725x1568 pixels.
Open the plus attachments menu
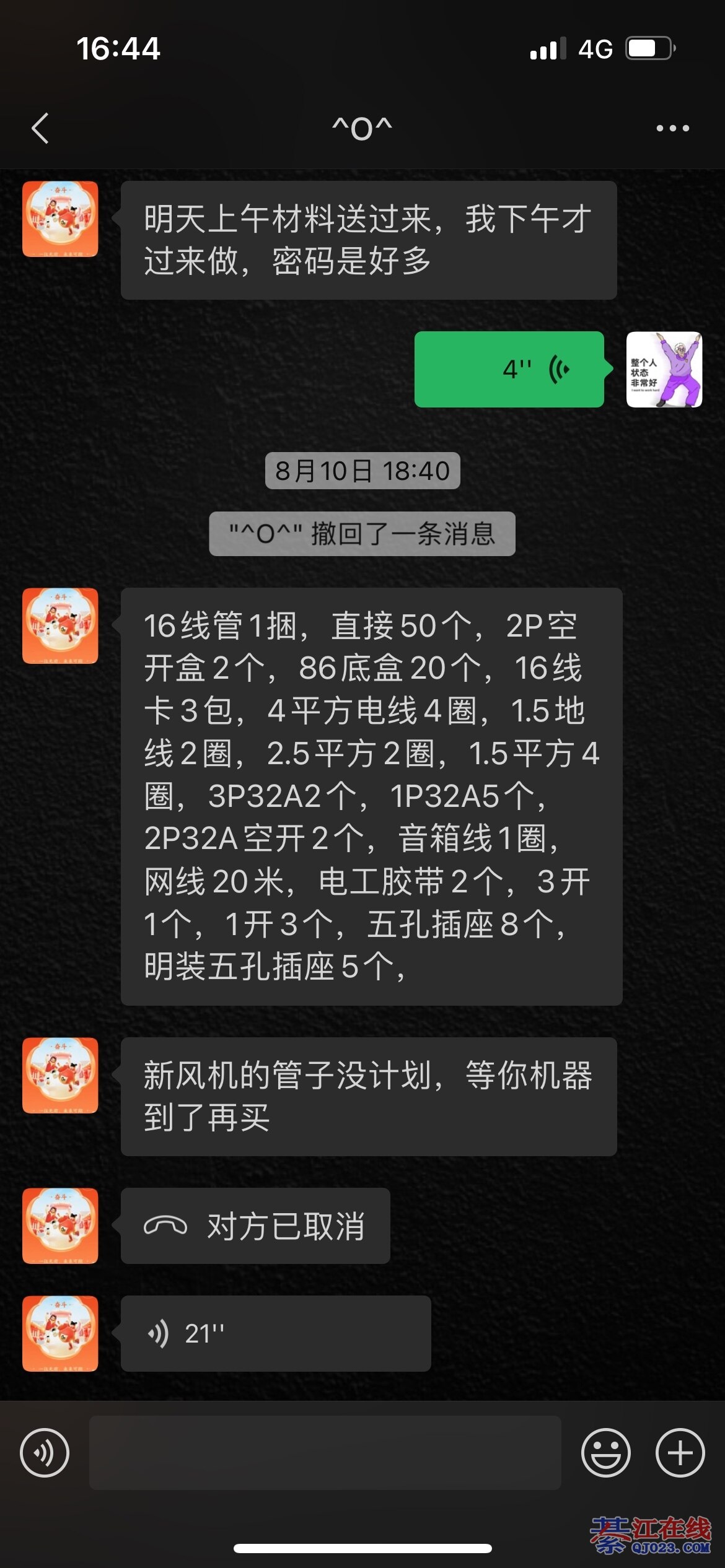[680, 1452]
